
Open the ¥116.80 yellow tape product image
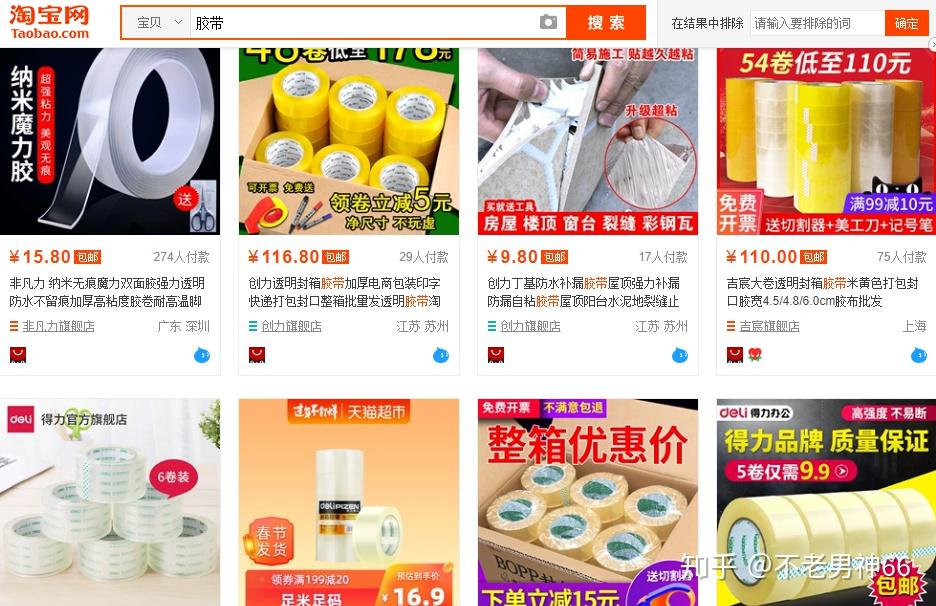pyautogui.click(x=348, y=140)
